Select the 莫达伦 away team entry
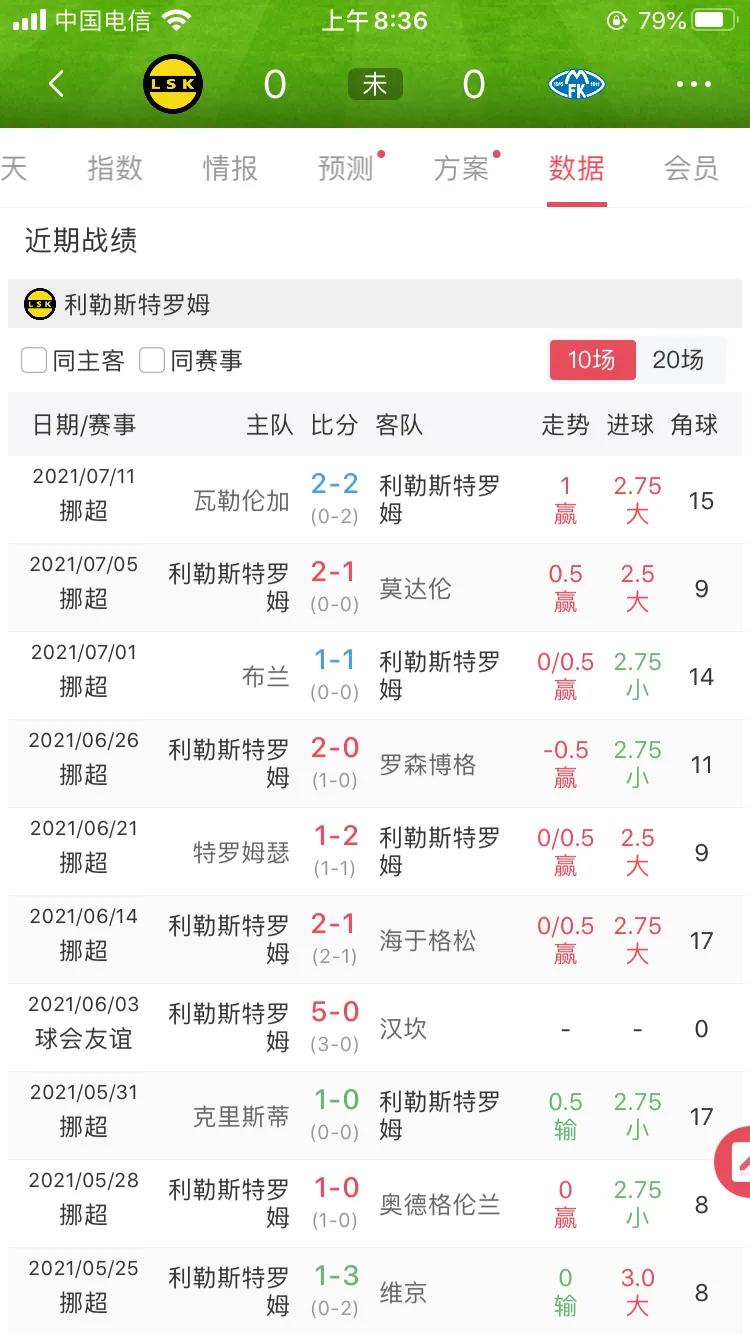 [412, 587]
